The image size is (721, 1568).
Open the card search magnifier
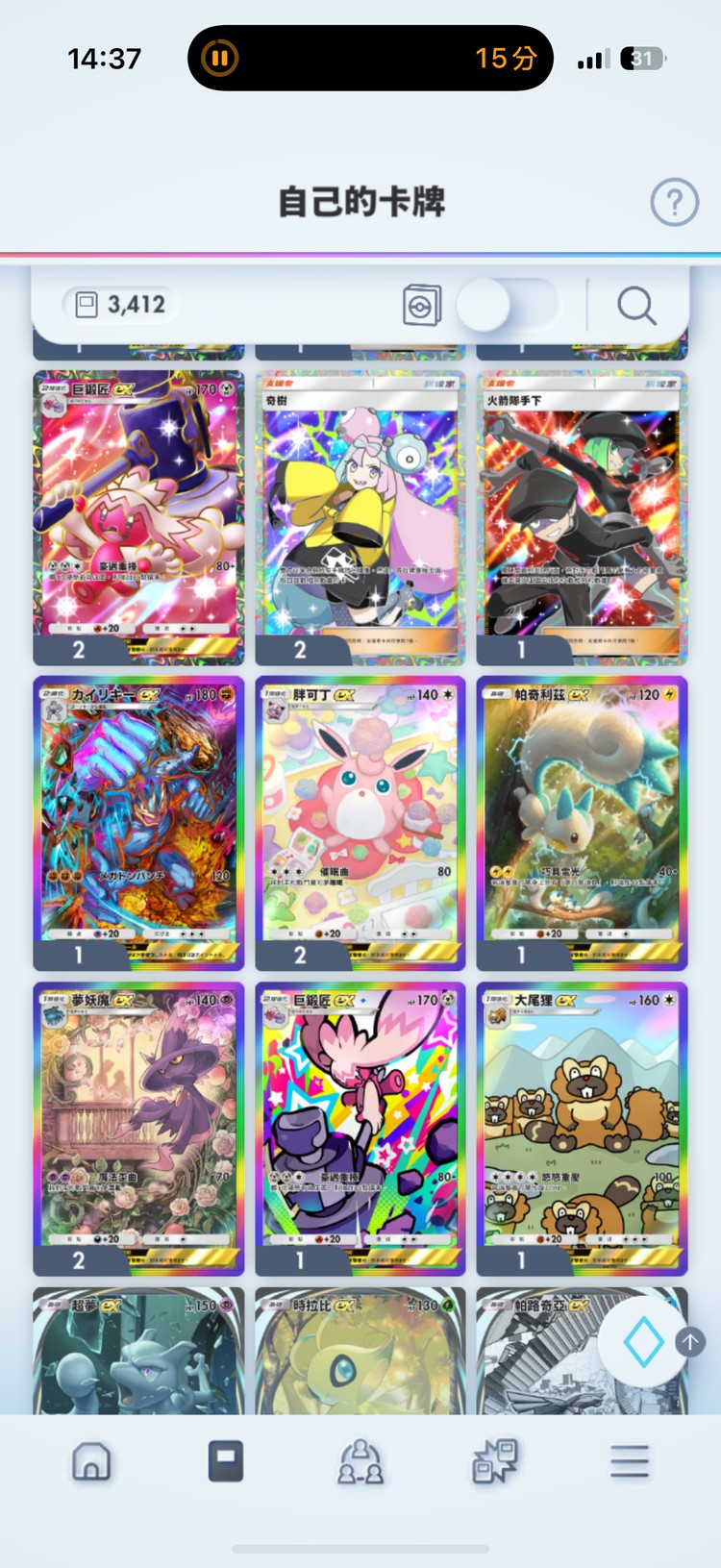click(x=635, y=306)
